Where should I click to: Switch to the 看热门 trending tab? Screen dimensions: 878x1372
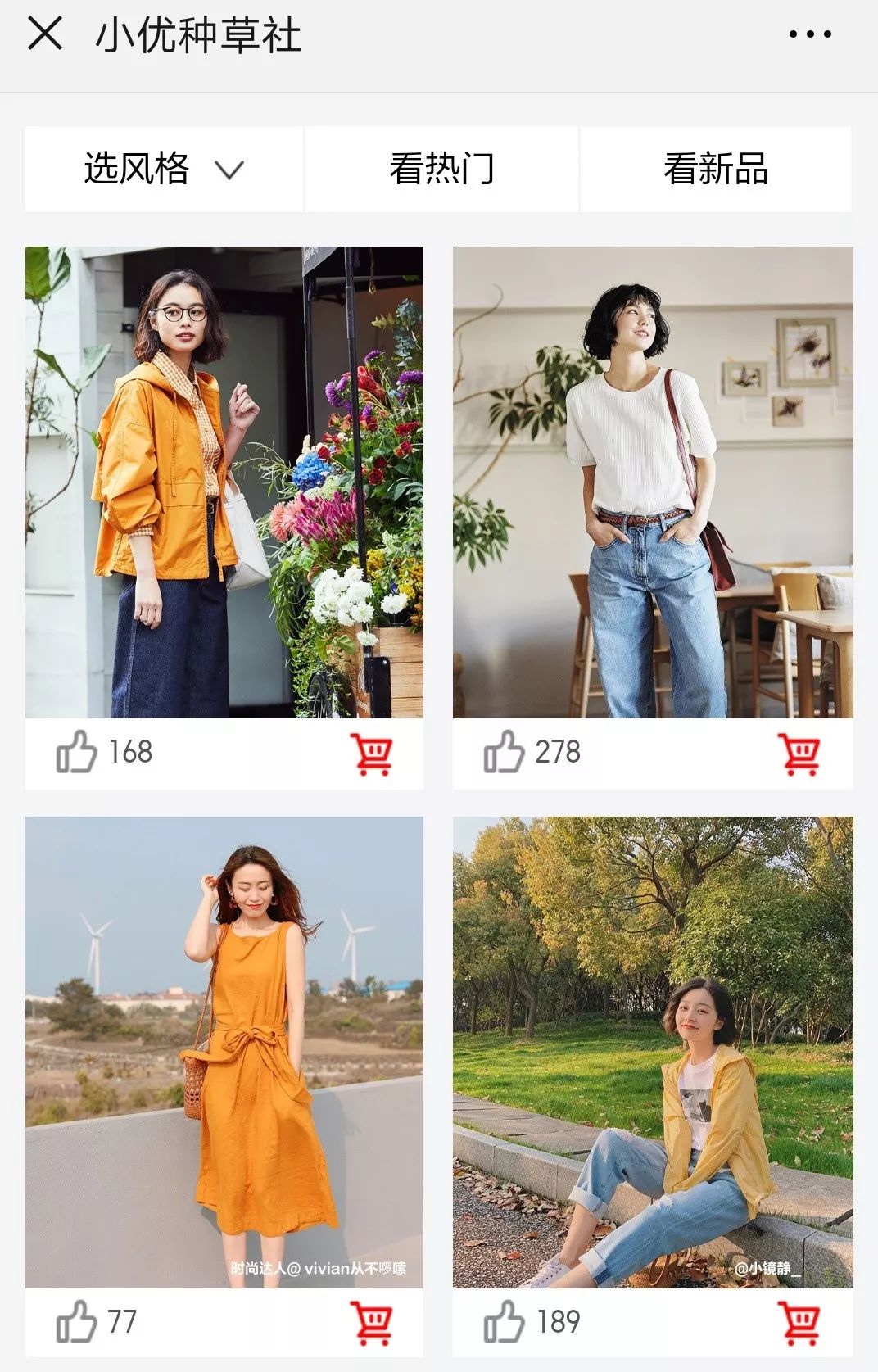point(442,169)
